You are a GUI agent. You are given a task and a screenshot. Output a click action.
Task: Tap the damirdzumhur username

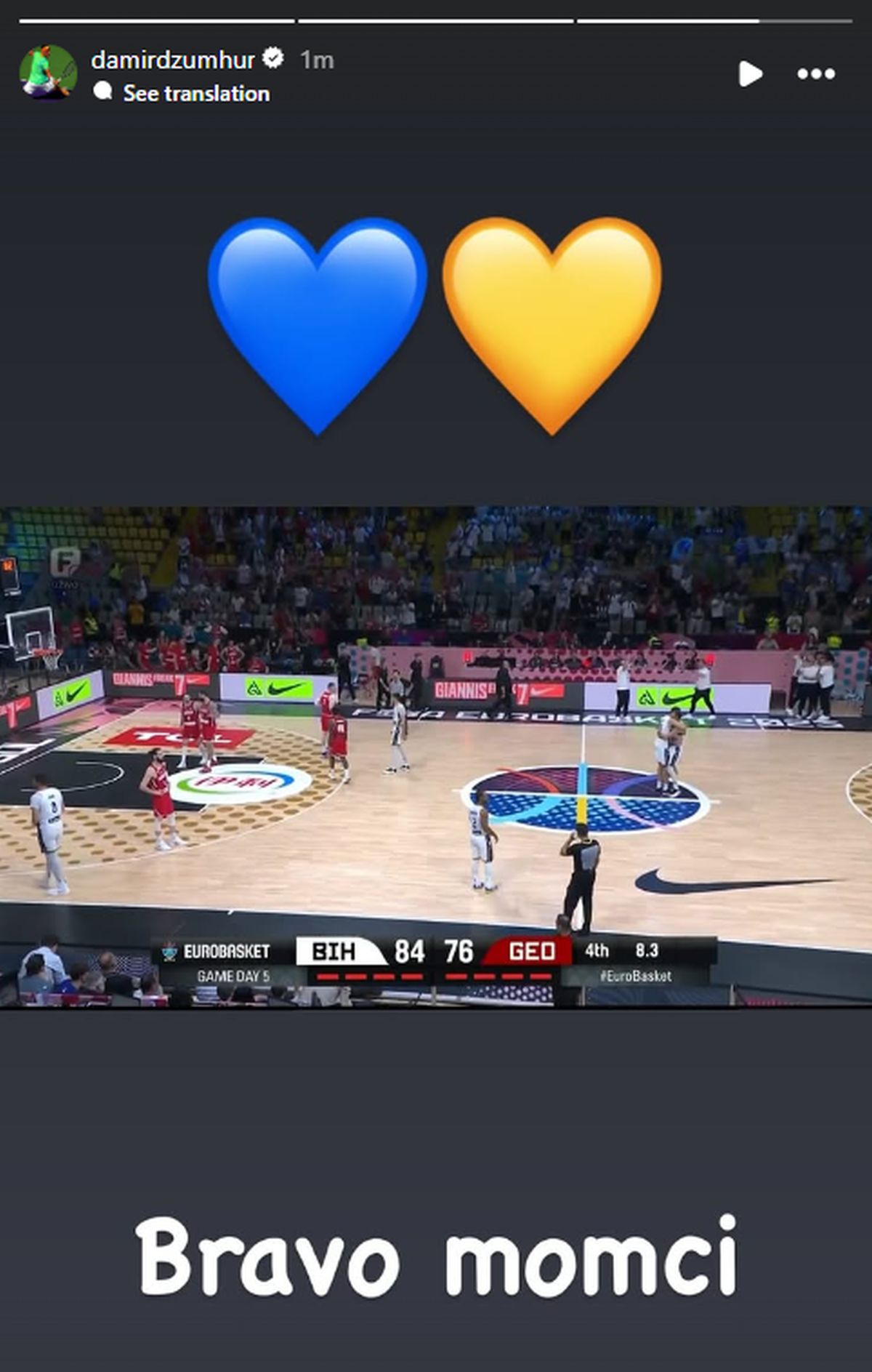173,60
